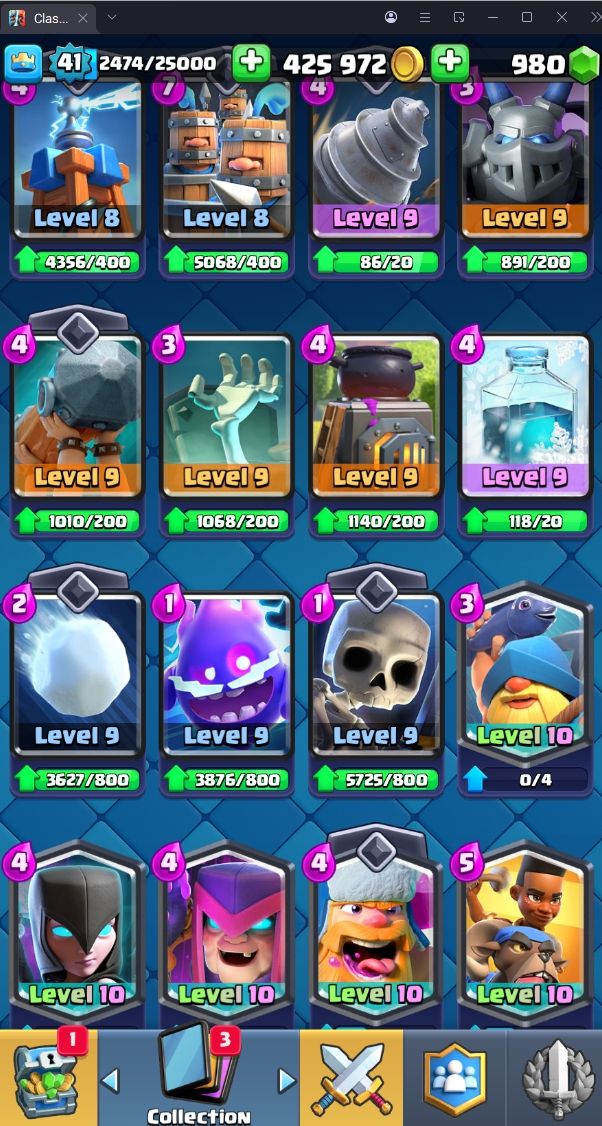602x1126 pixels.
Task: Open the Skeletons card with 5725/800
Action: (376, 680)
